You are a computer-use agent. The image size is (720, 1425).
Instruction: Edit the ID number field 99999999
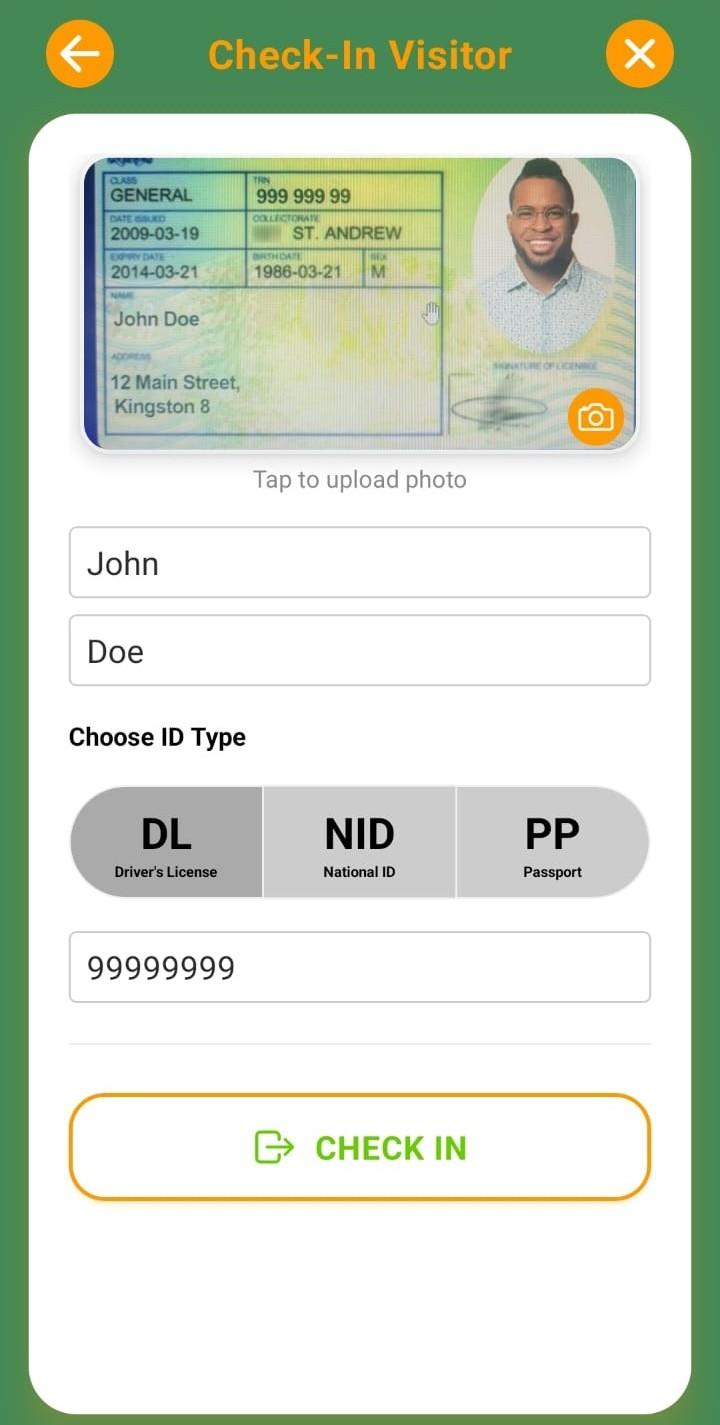[360, 967]
